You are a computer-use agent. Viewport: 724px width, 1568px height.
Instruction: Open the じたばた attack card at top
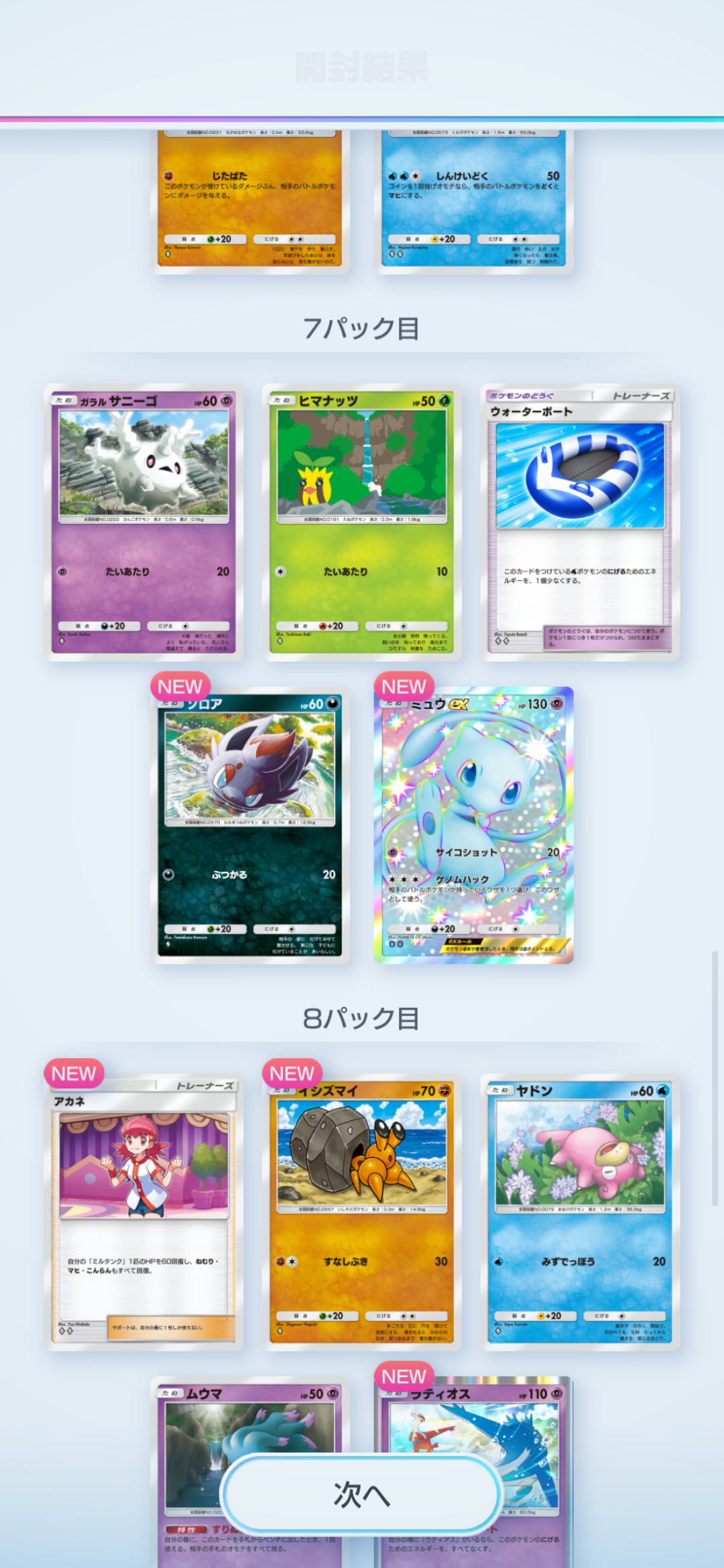pyautogui.click(x=250, y=201)
